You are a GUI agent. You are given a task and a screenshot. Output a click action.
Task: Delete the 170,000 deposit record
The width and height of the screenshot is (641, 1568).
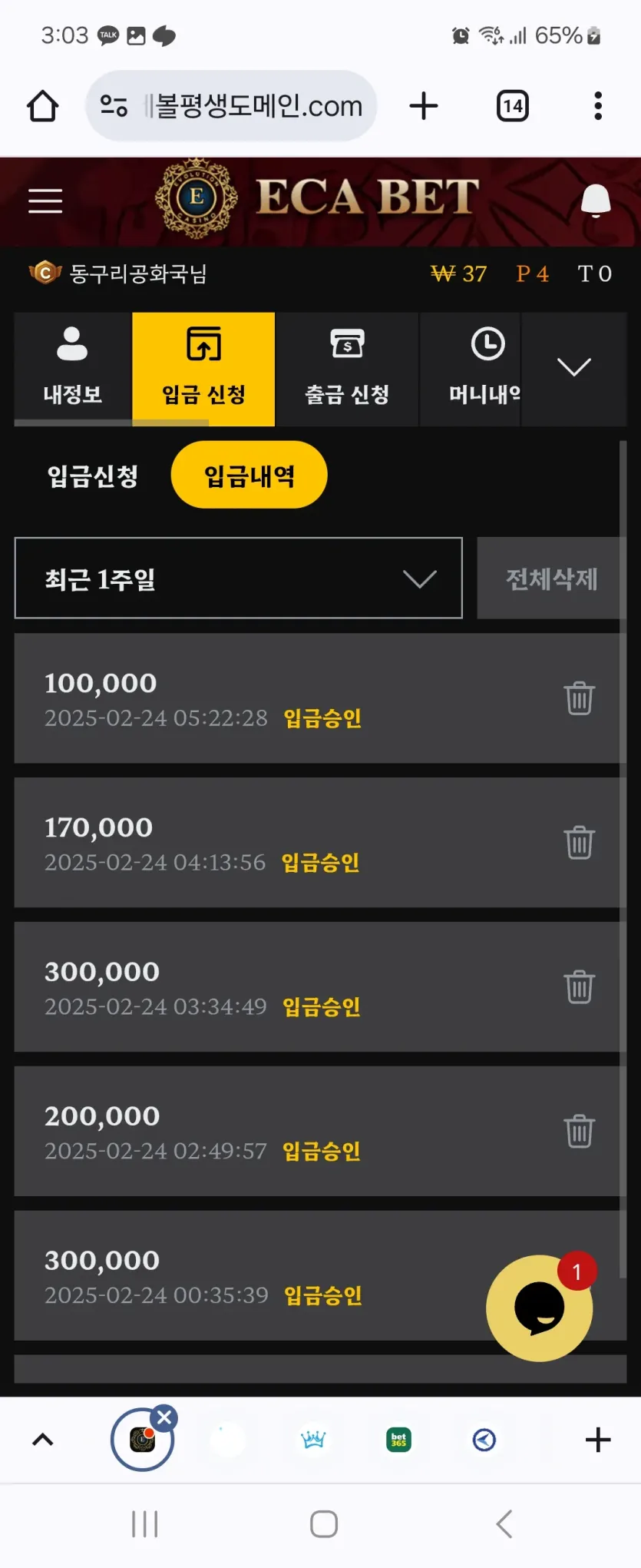point(580,843)
